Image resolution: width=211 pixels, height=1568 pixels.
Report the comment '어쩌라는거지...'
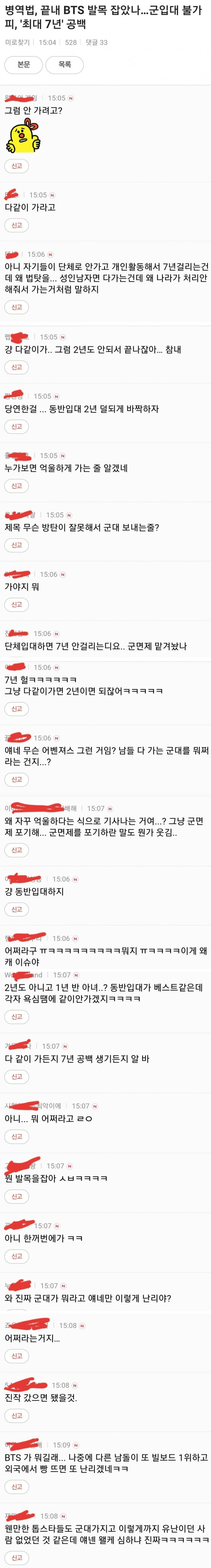click(x=16, y=1356)
